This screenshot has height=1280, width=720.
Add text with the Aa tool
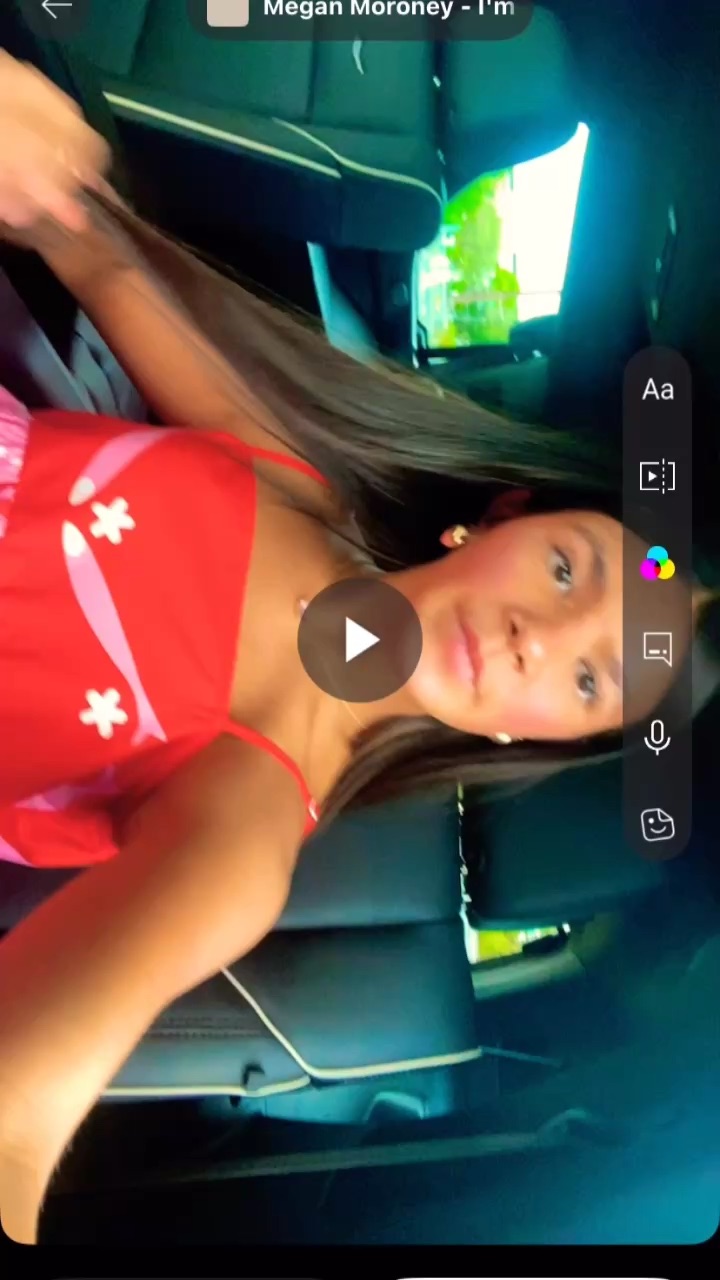pyautogui.click(x=657, y=390)
